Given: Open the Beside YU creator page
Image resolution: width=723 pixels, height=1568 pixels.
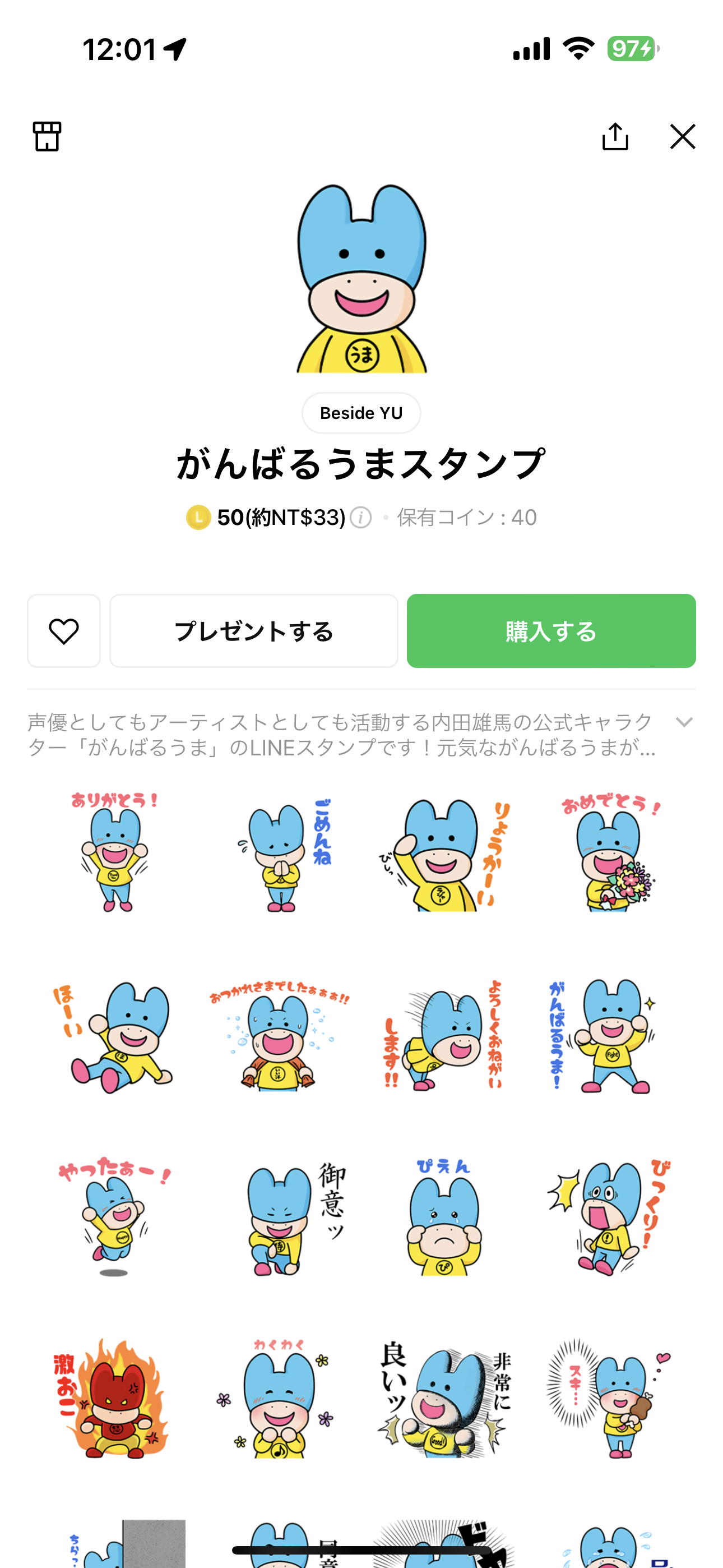Looking at the screenshot, I should (x=361, y=413).
